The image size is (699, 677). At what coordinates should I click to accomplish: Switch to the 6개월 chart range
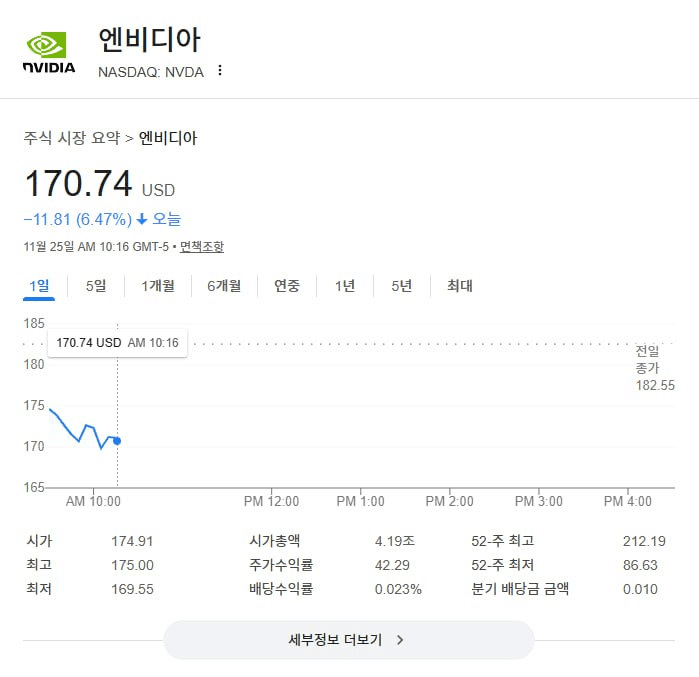pos(224,286)
